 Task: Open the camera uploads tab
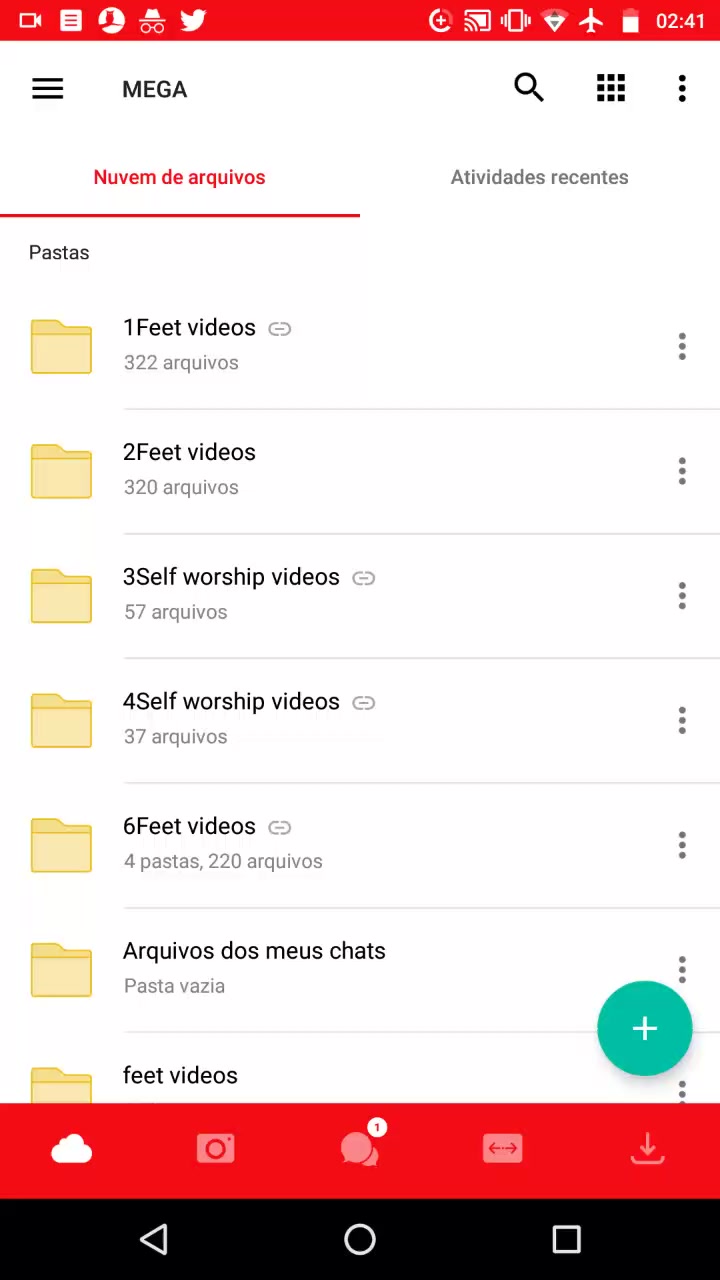click(x=216, y=1149)
